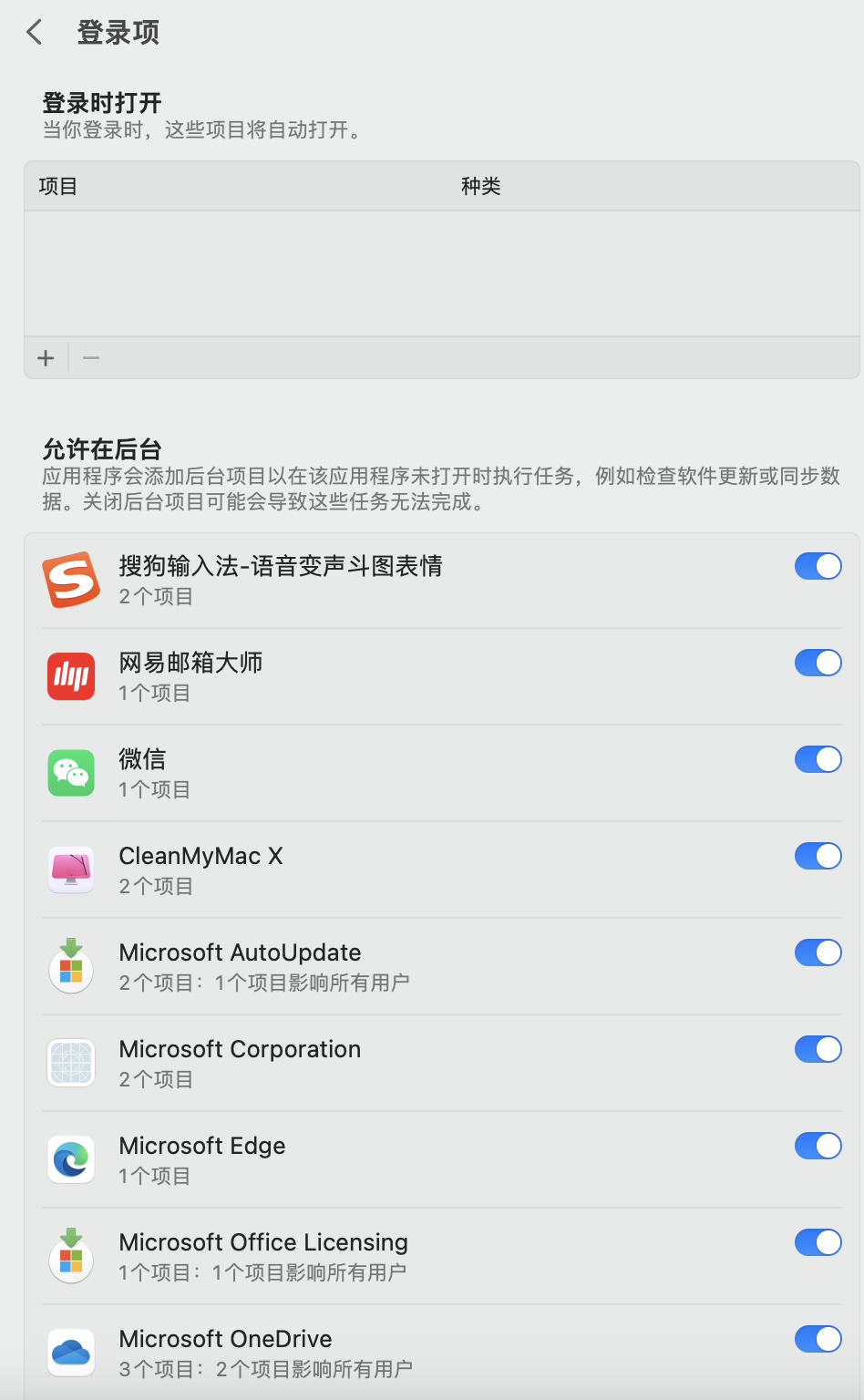Disable Microsoft AutoUpdate in background

click(818, 952)
